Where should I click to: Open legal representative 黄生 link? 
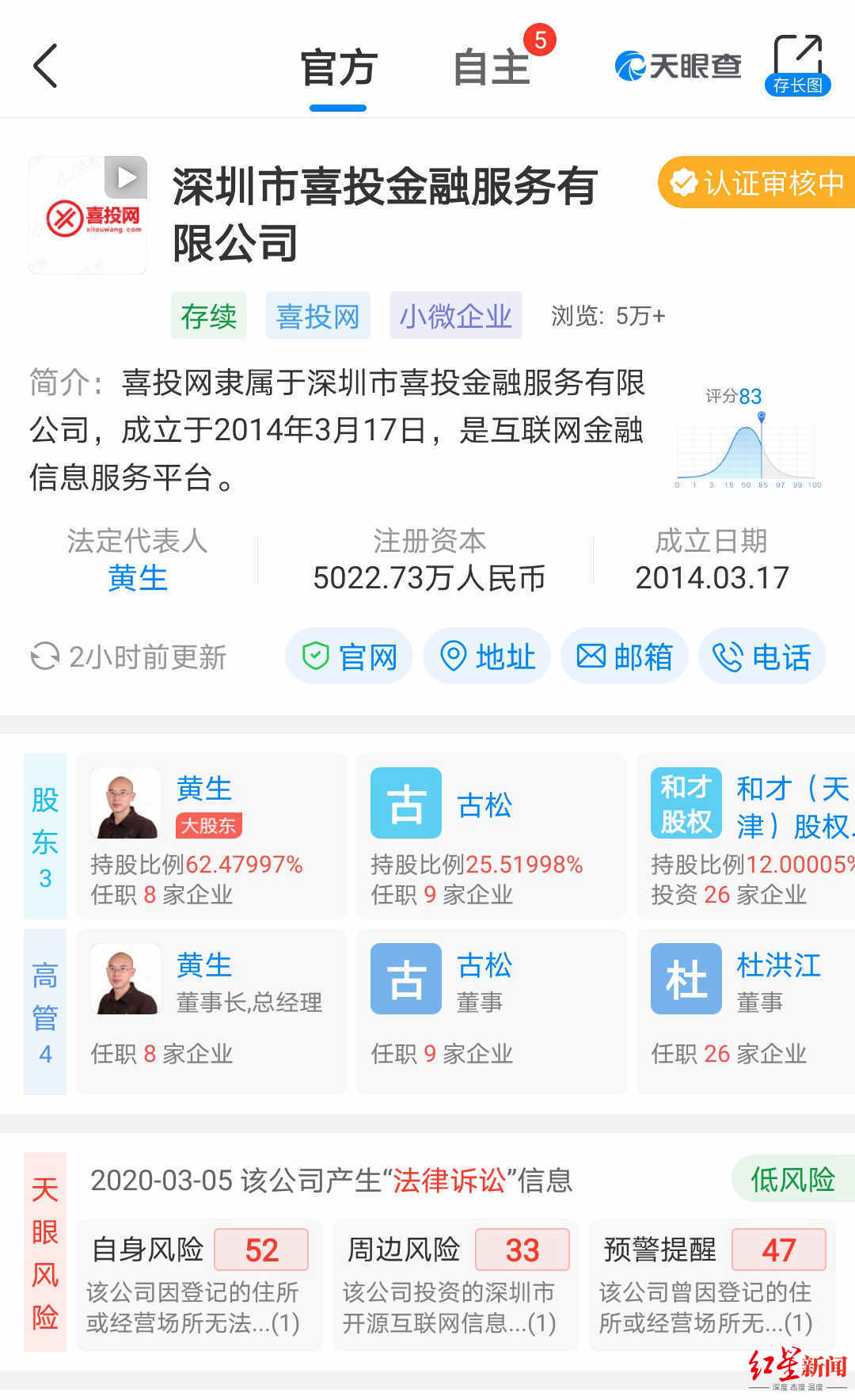pyautogui.click(x=138, y=578)
